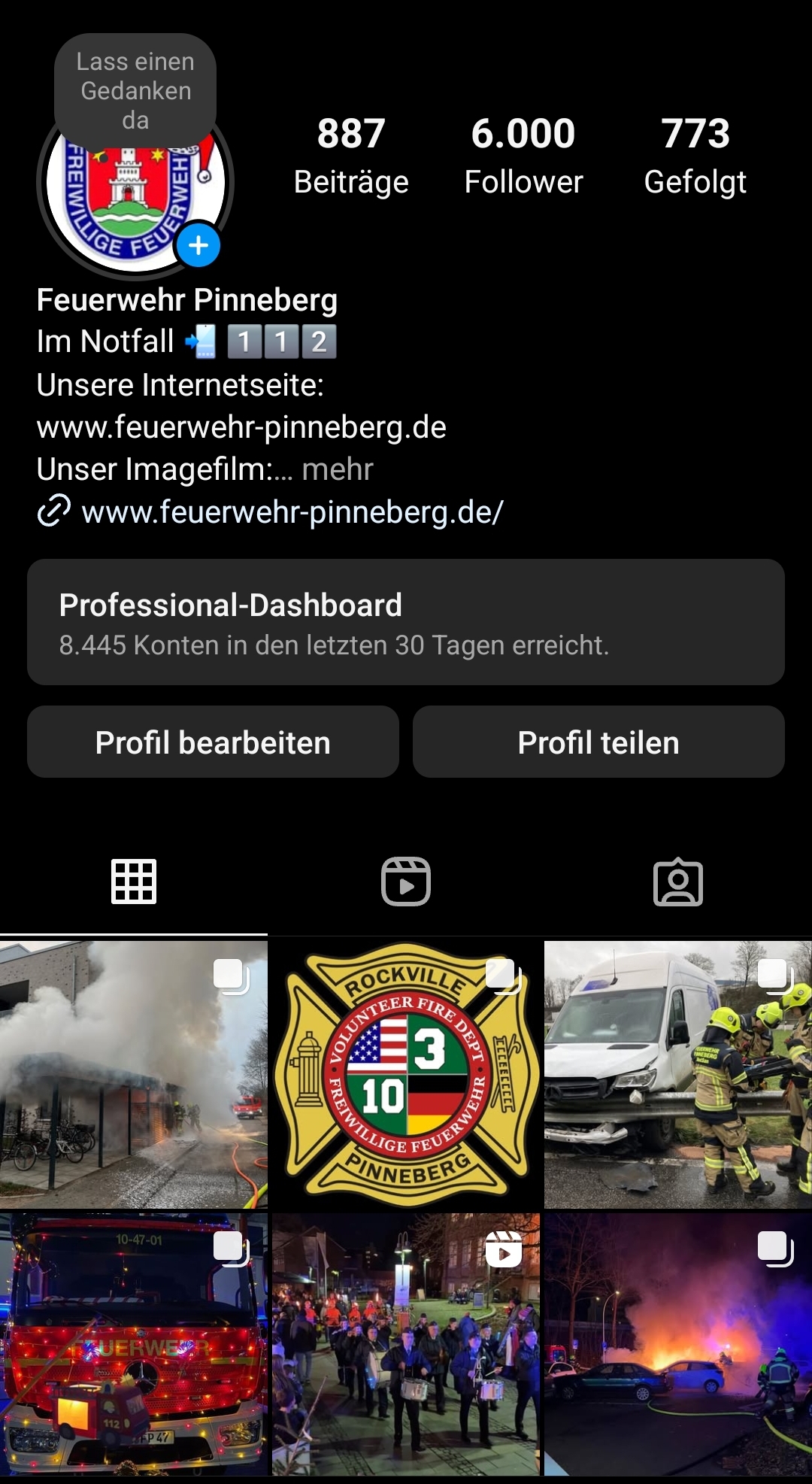The height and width of the screenshot is (1484, 812).
Task: Share the profile with Profil teilen
Action: pyautogui.click(x=598, y=742)
